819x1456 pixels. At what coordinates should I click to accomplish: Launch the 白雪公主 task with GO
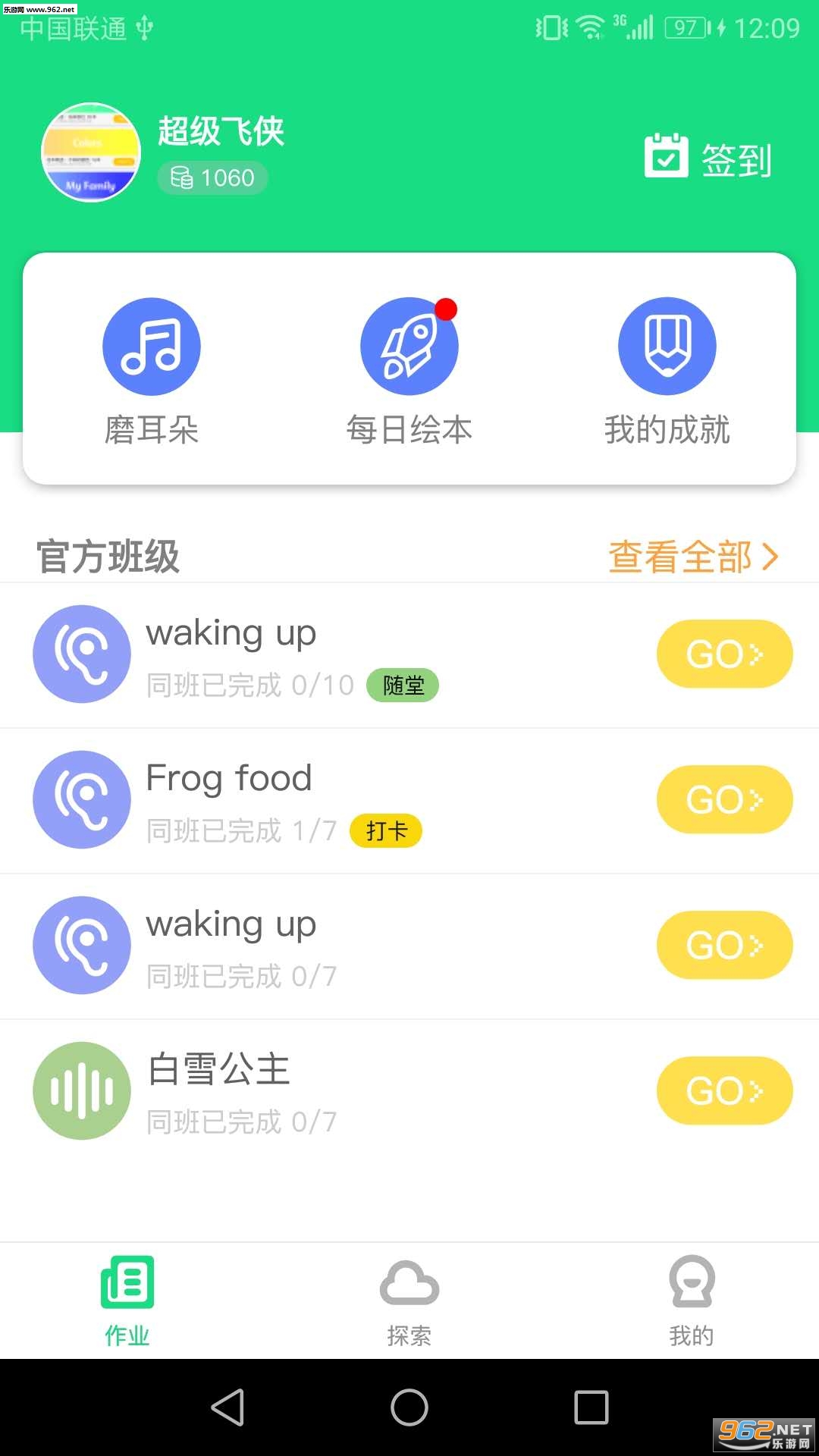724,1090
